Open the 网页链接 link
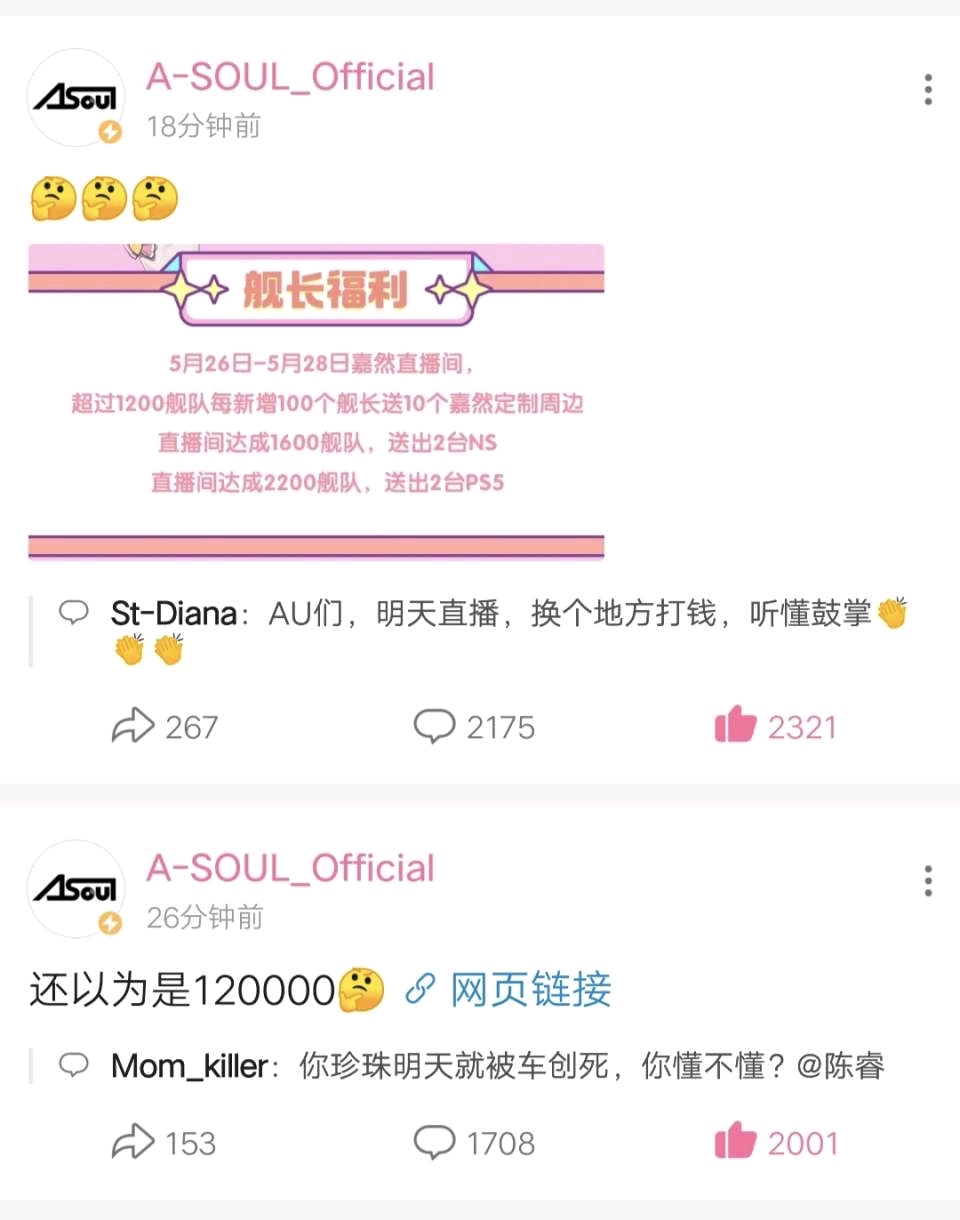Viewport: 960px width, 1220px height. 510,990
